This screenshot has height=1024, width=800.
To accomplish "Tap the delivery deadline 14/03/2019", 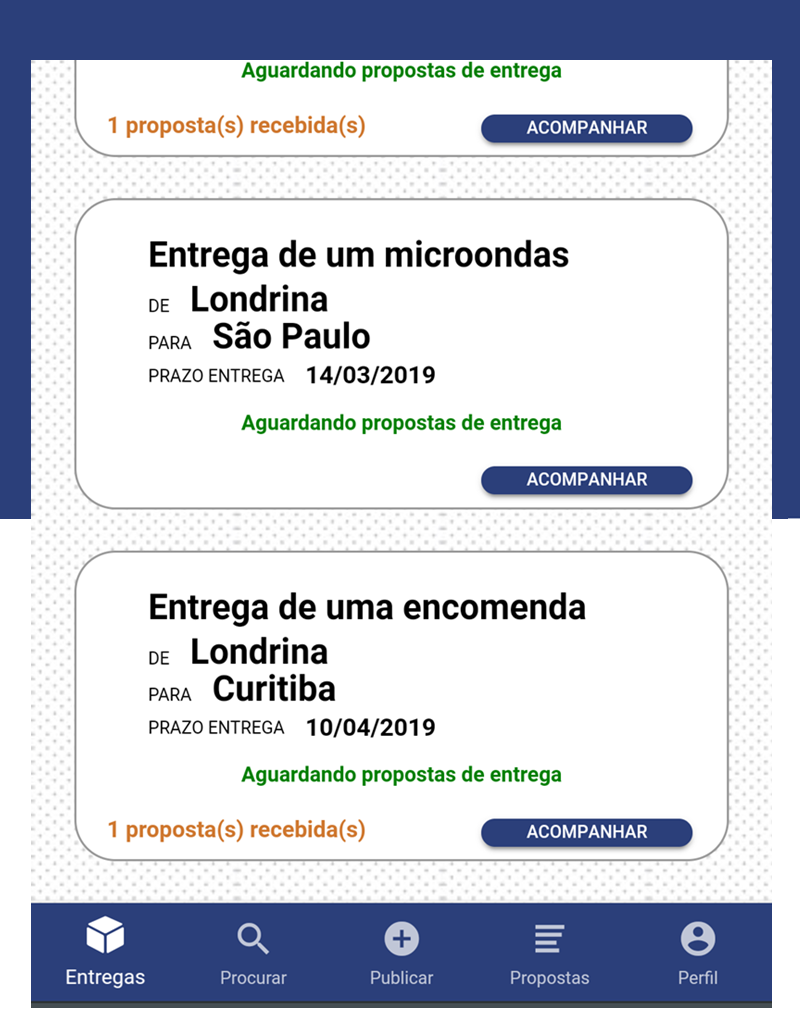I will pyautogui.click(x=371, y=375).
